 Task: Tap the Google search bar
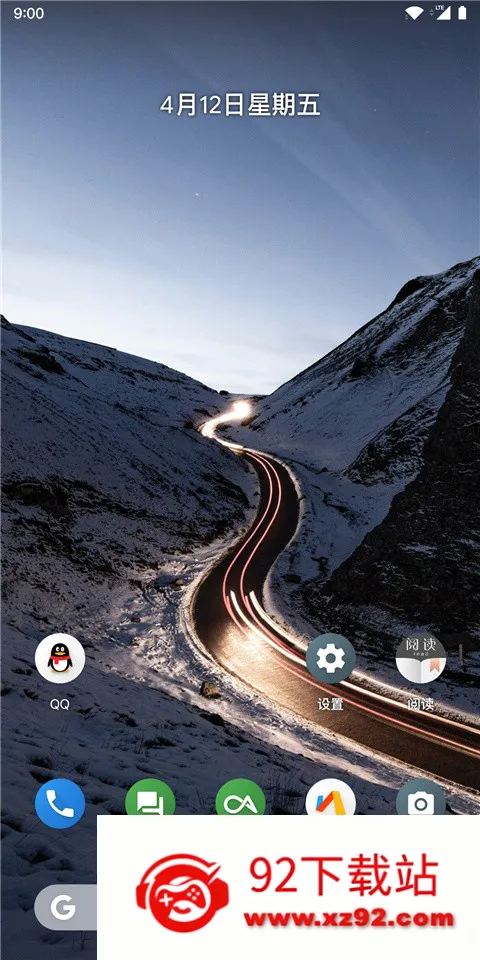pyautogui.click(x=66, y=907)
